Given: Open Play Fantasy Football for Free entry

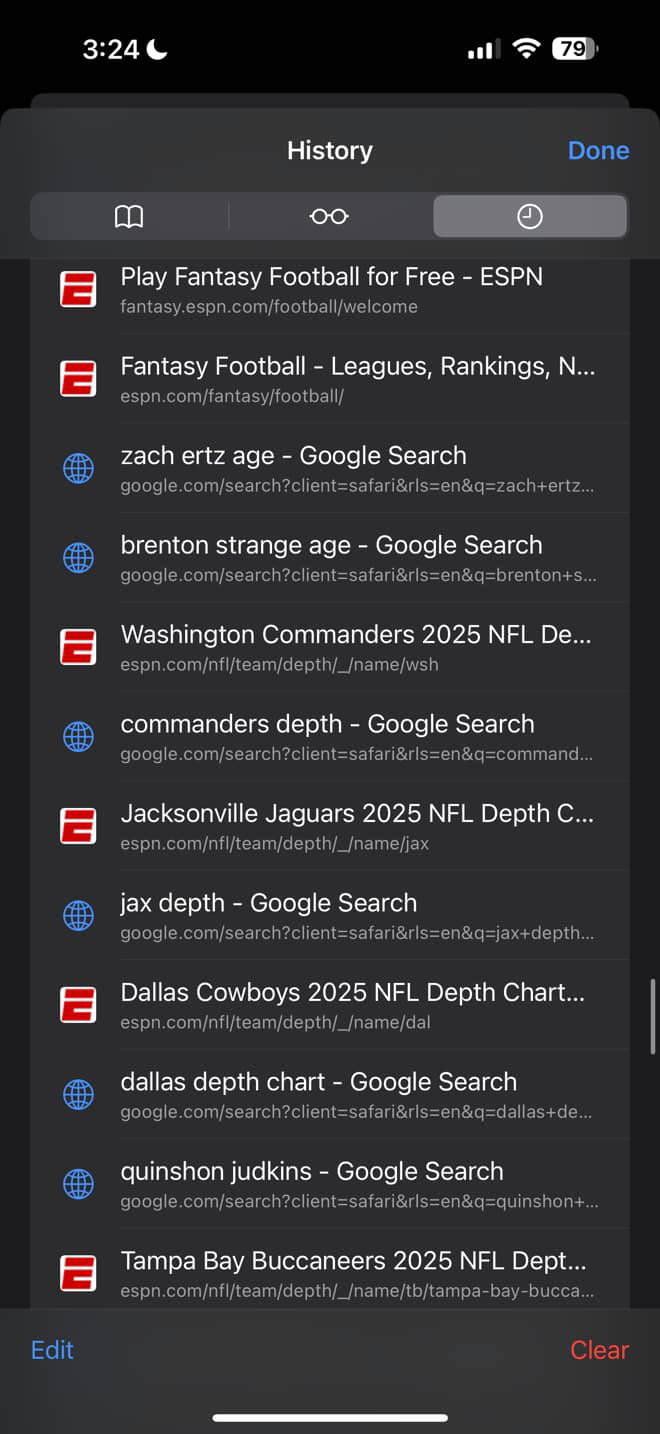Looking at the screenshot, I should [330, 289].
